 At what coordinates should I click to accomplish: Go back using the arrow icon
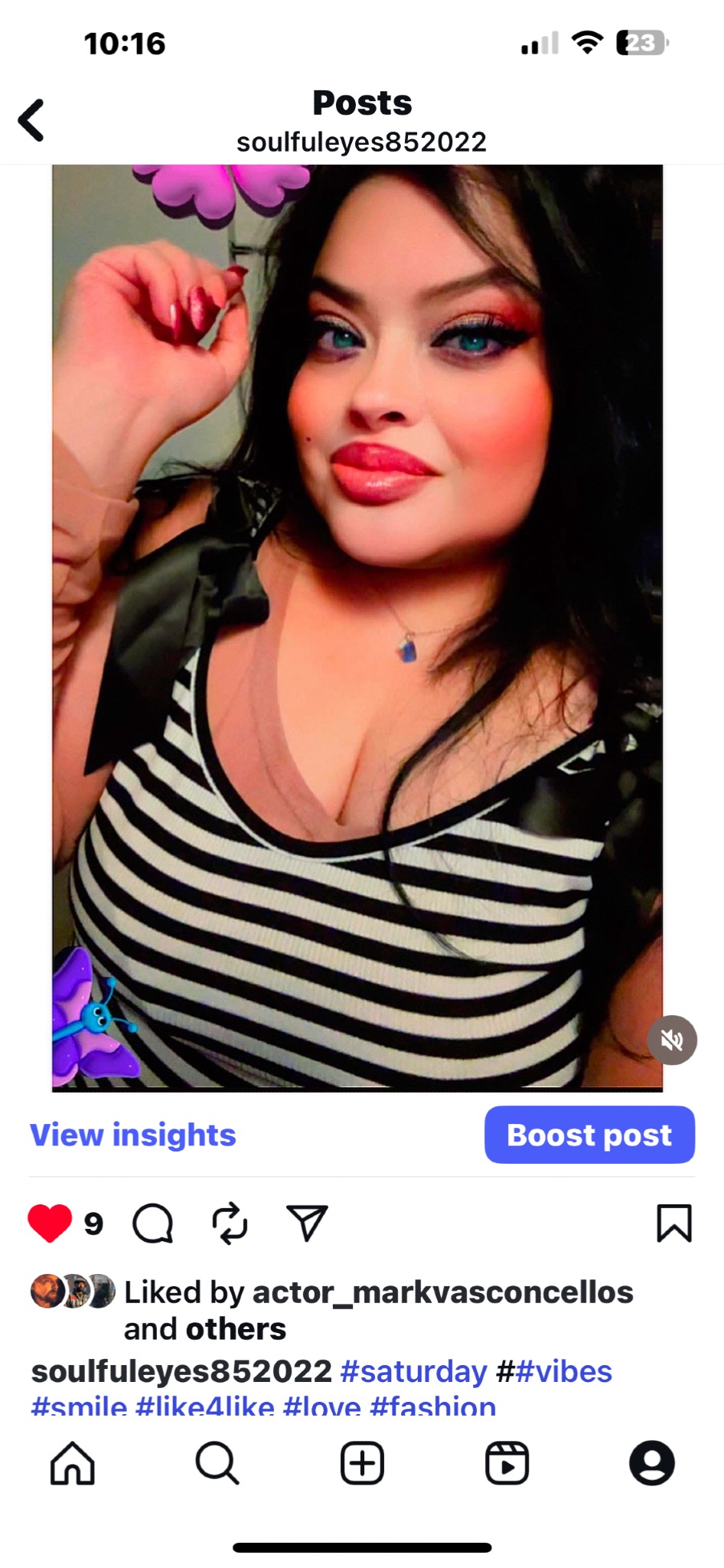[x=32, y=120]
